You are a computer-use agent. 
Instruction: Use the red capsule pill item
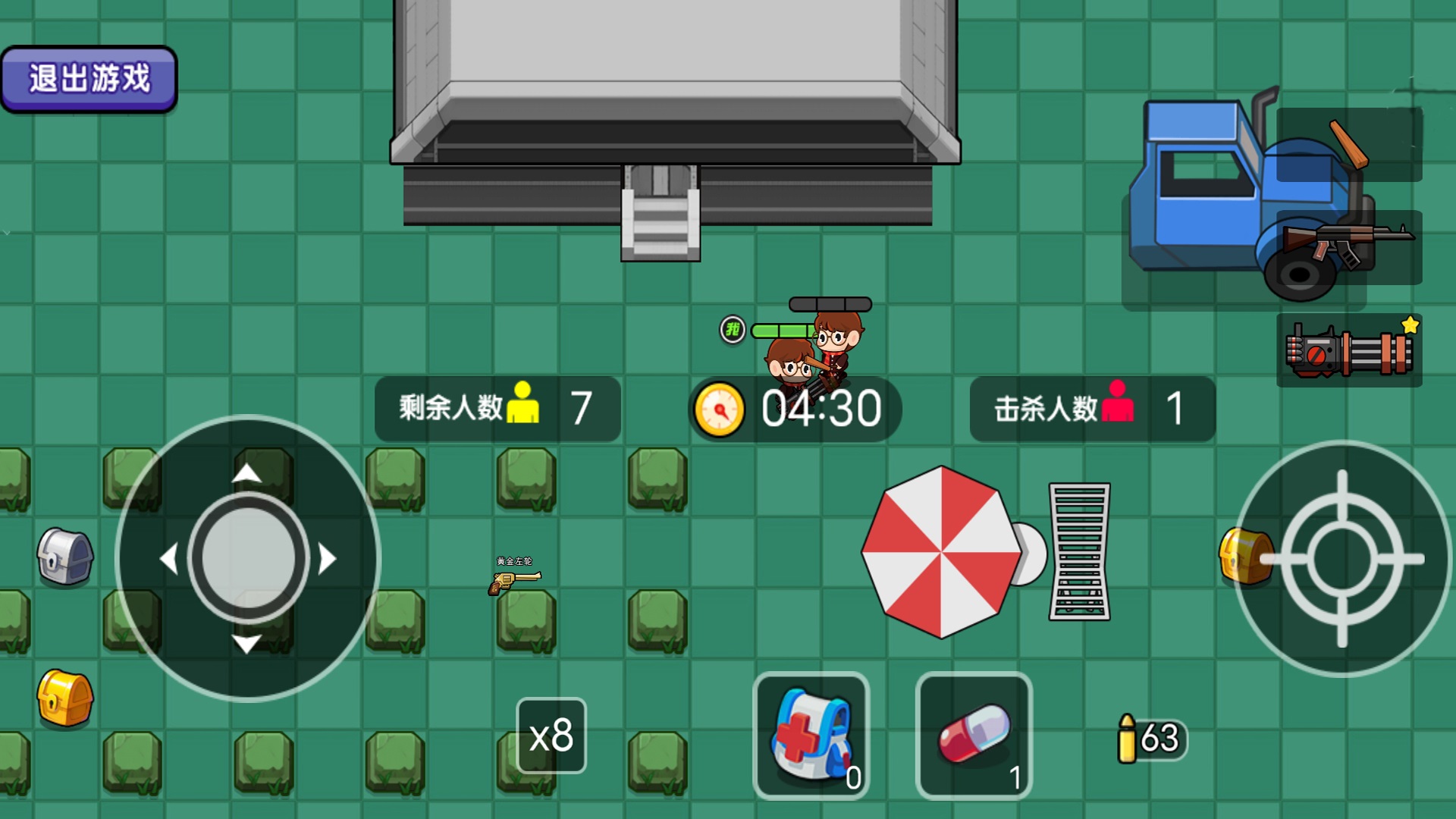click(x=974, y=736)
